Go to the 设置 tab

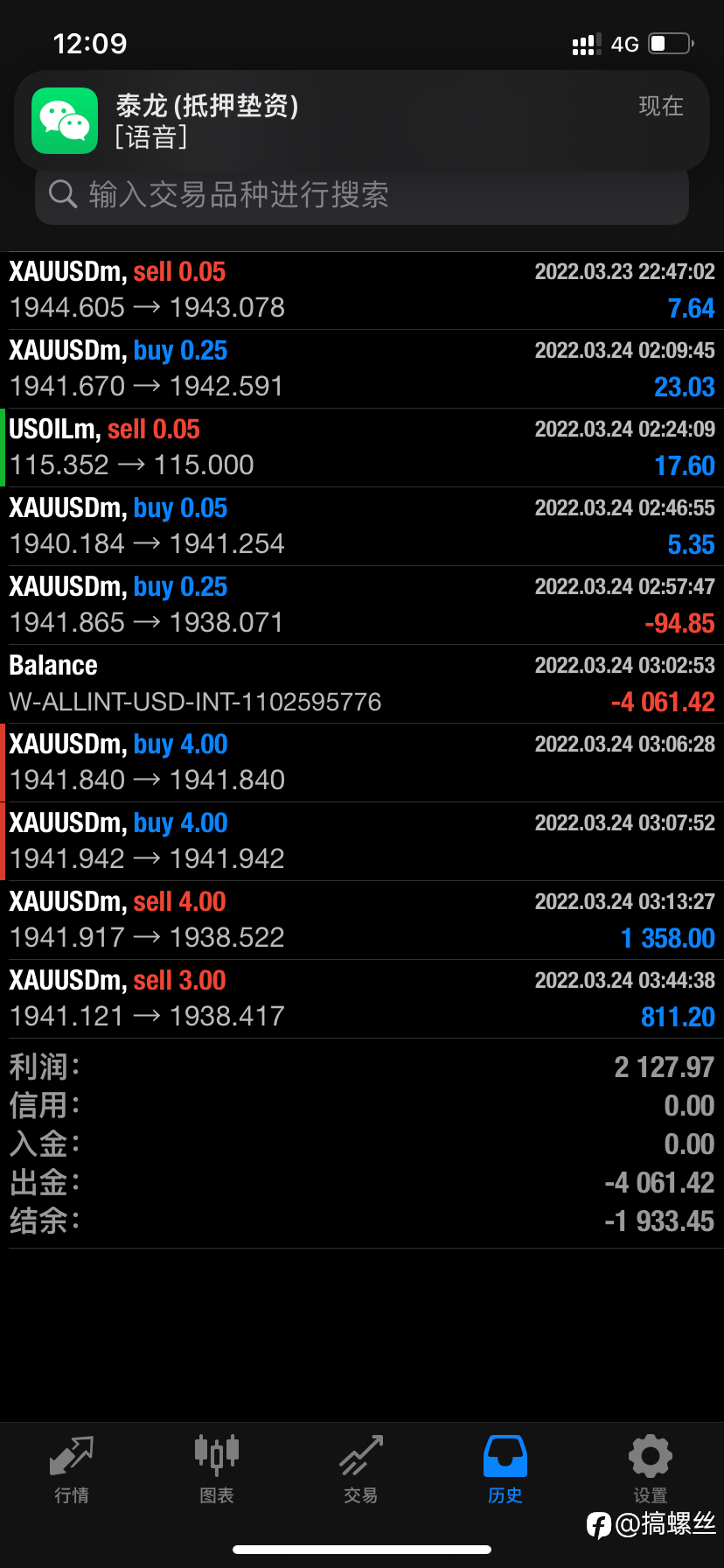pos(650,1470)
